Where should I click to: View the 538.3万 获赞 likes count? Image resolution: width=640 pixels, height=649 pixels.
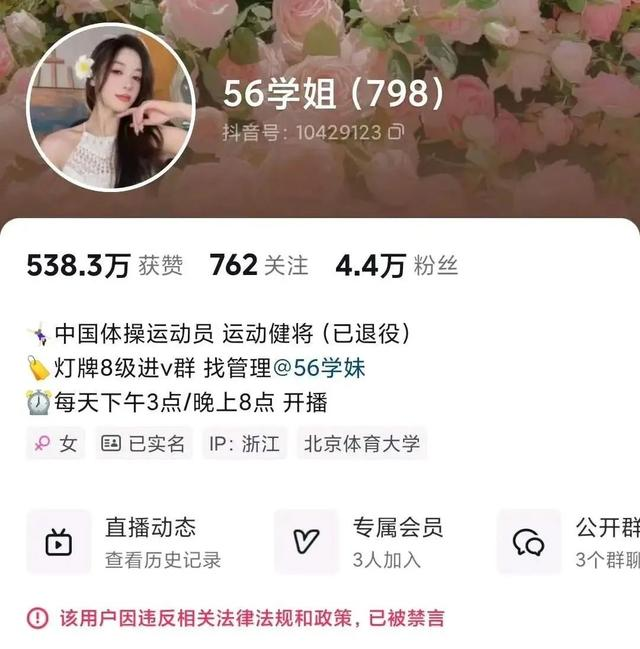[x=104, y=265]
